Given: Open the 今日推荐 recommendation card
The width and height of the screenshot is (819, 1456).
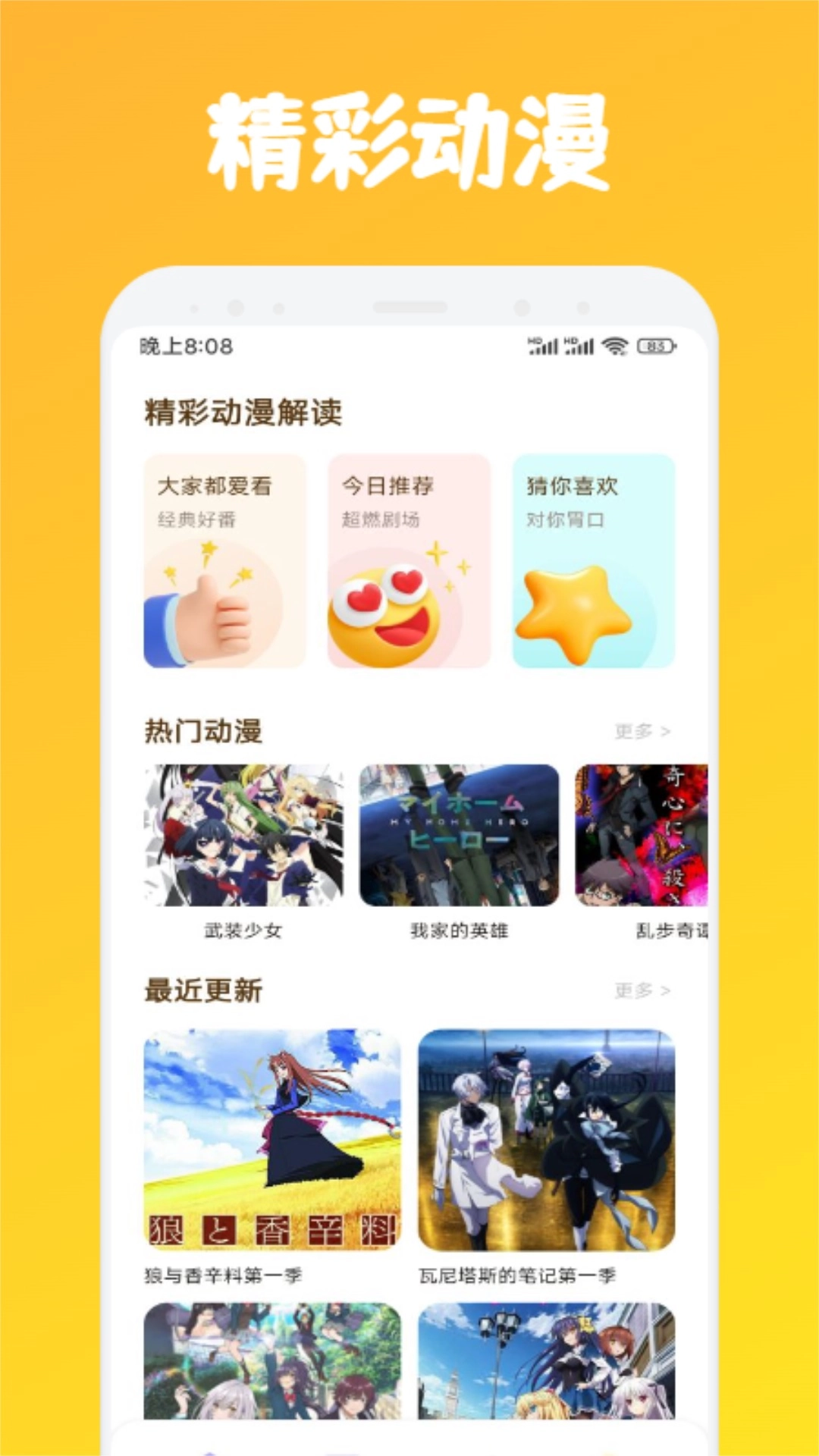Looking at the screenshot, I should pos(409,561).
